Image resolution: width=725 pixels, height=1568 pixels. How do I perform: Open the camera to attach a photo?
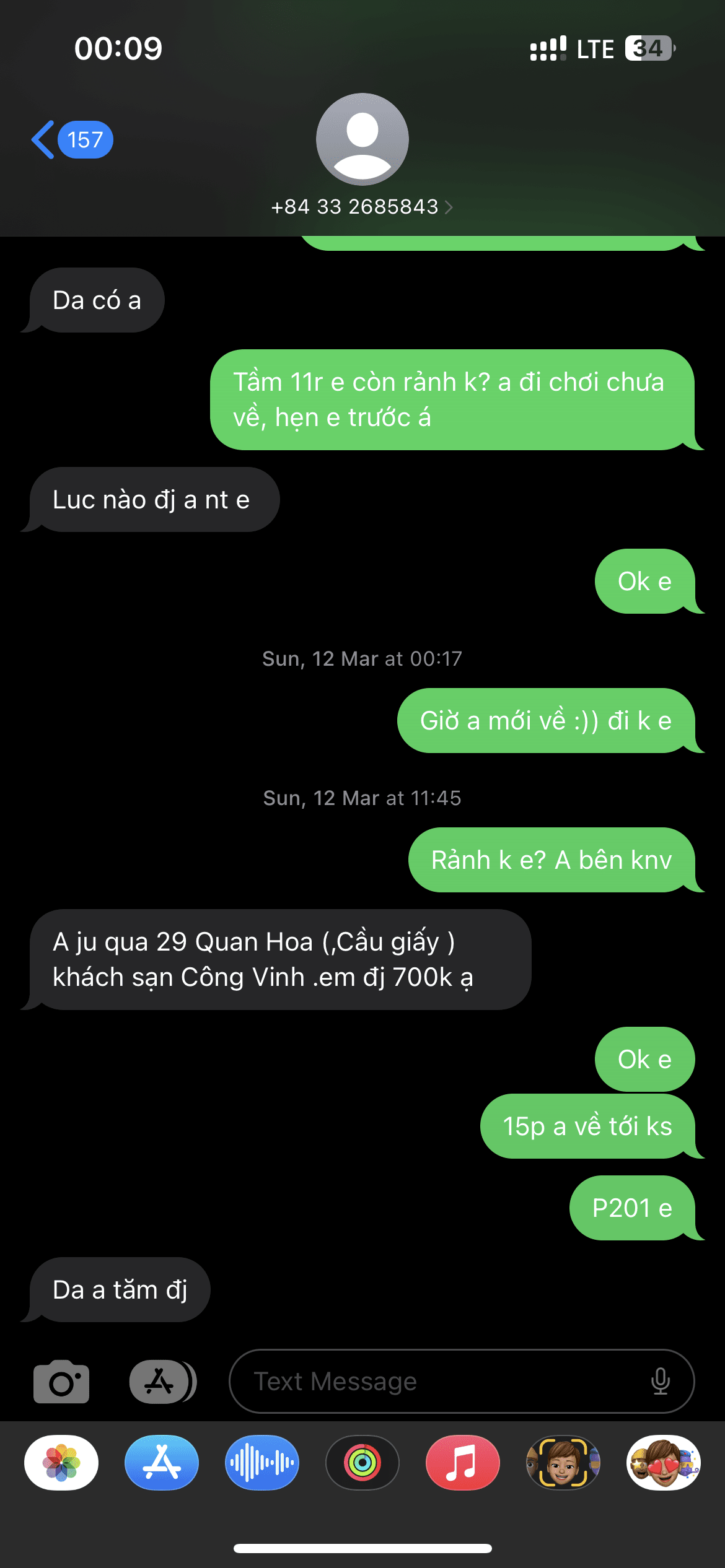[x=61, y=1382]
